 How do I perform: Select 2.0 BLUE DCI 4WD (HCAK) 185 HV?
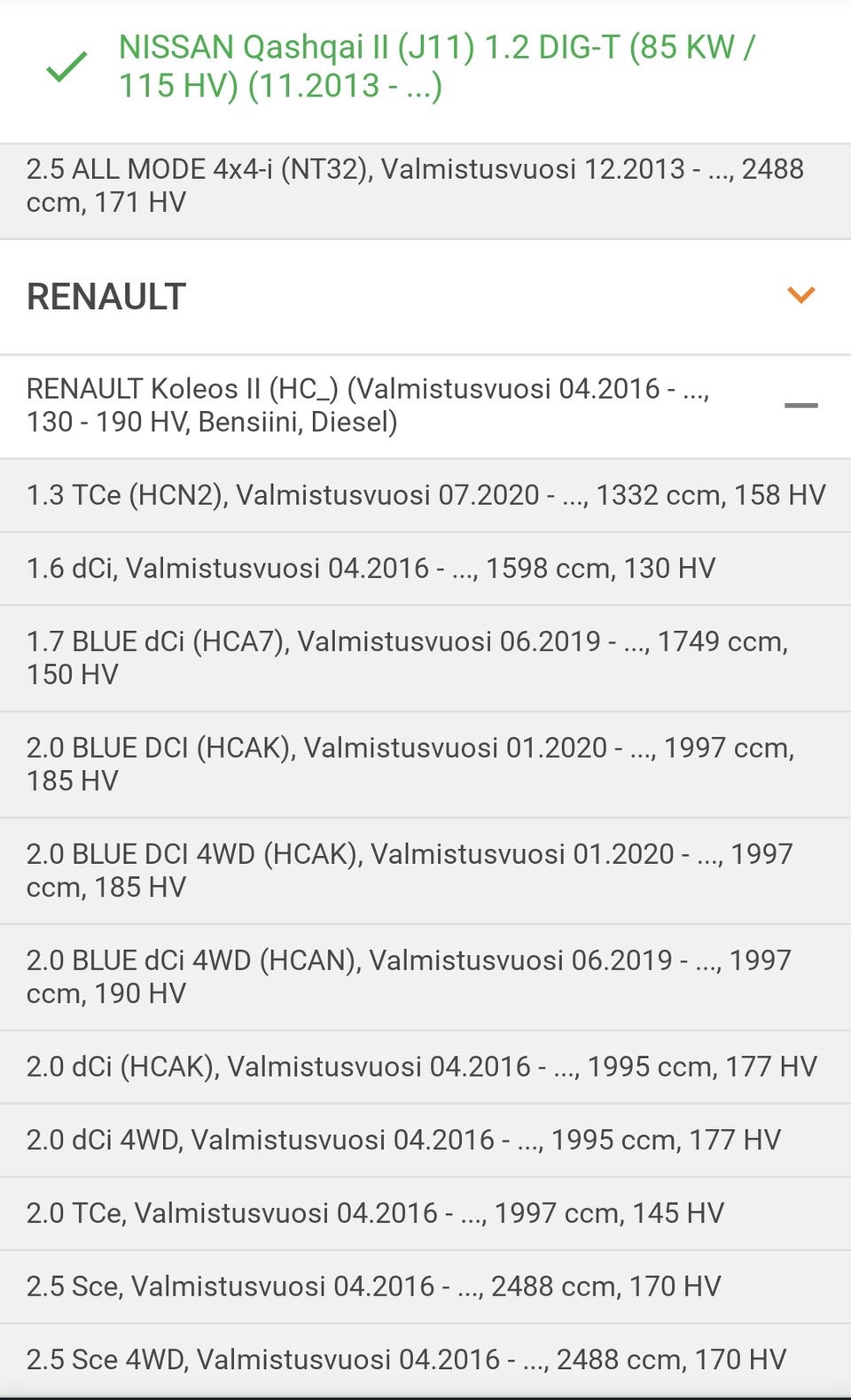tap(408, 871)
